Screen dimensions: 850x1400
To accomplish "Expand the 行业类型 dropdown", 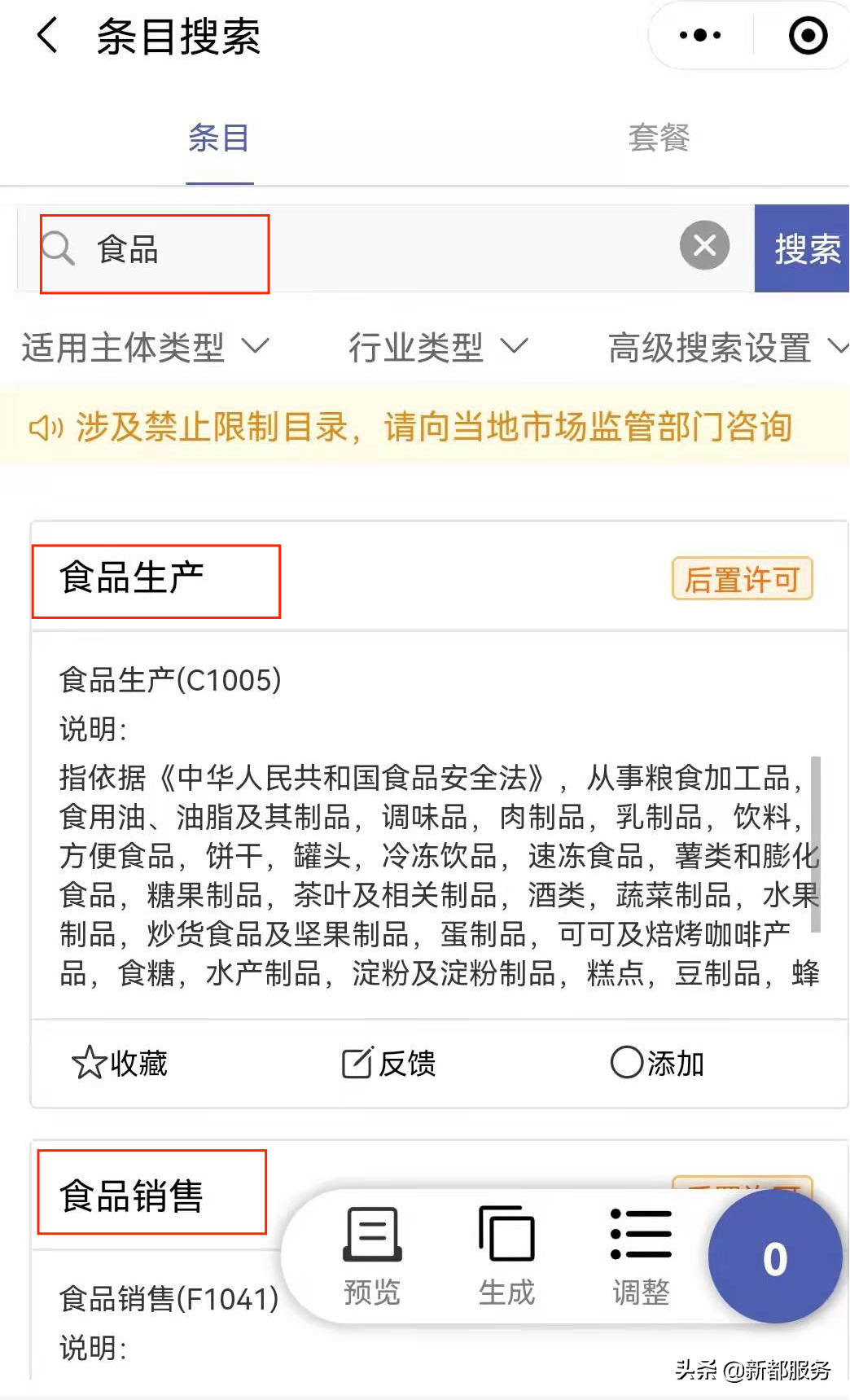I will (438, 348).
